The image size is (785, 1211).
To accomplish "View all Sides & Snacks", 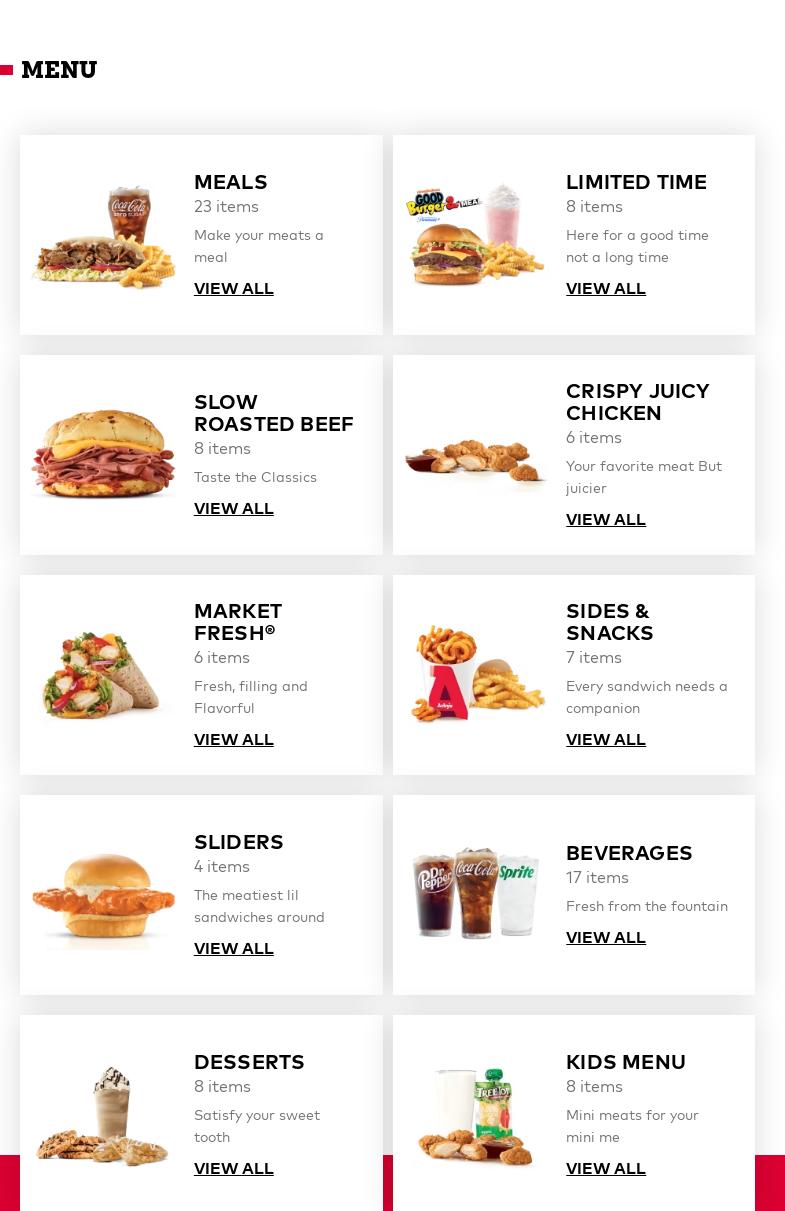I will pyautogui.click(x=605, y=740).
